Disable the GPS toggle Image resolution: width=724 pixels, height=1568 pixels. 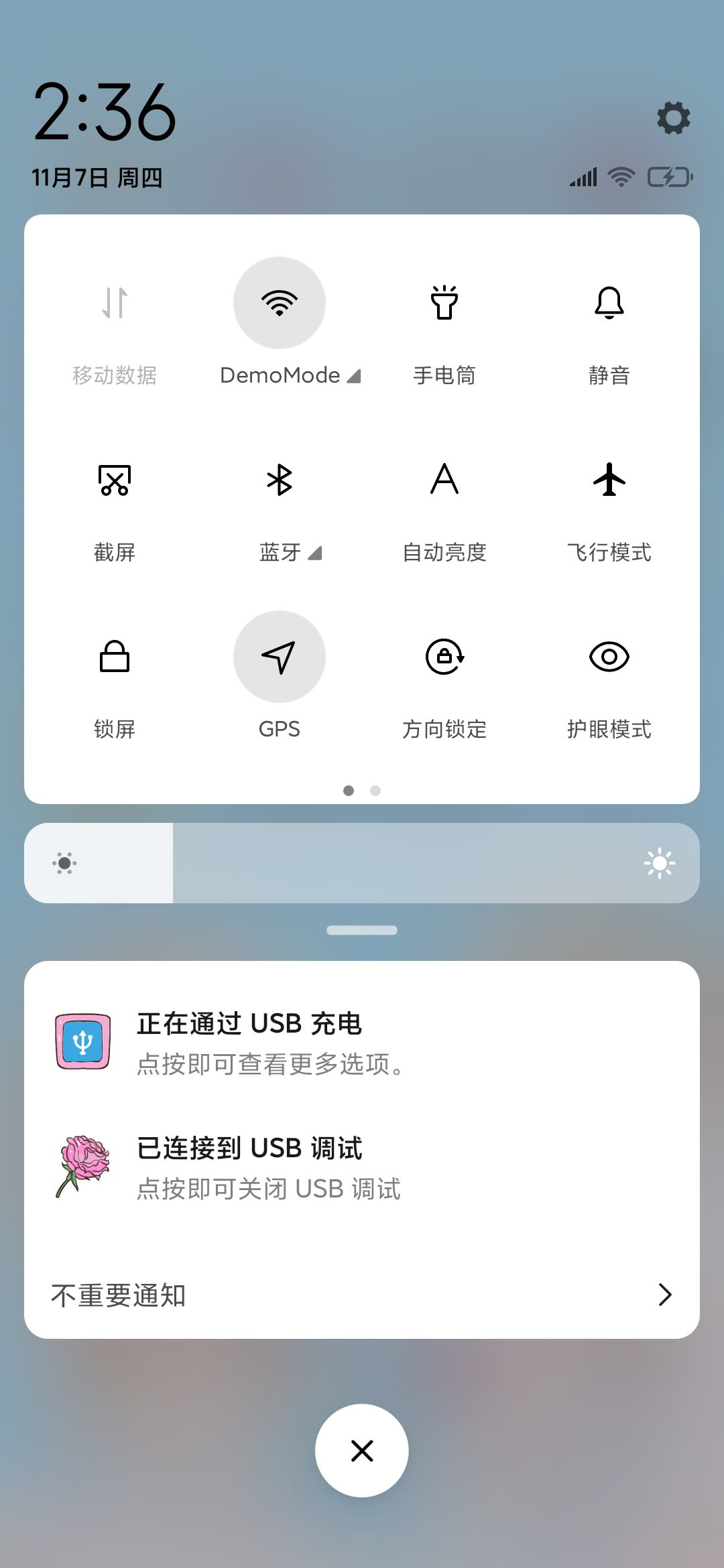pyautogui.click(x=280, y=657)
